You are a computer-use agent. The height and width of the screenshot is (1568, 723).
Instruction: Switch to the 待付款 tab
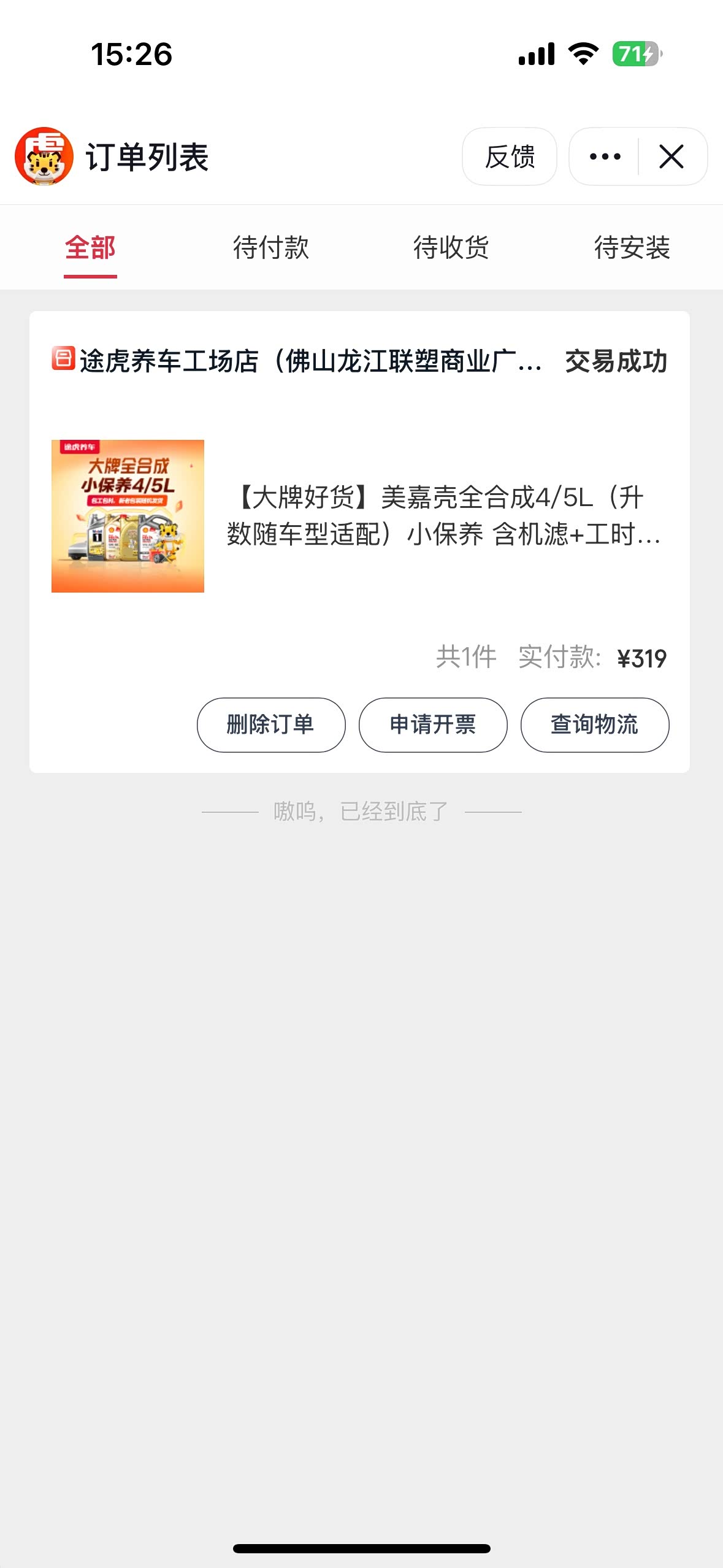[270, 248]
